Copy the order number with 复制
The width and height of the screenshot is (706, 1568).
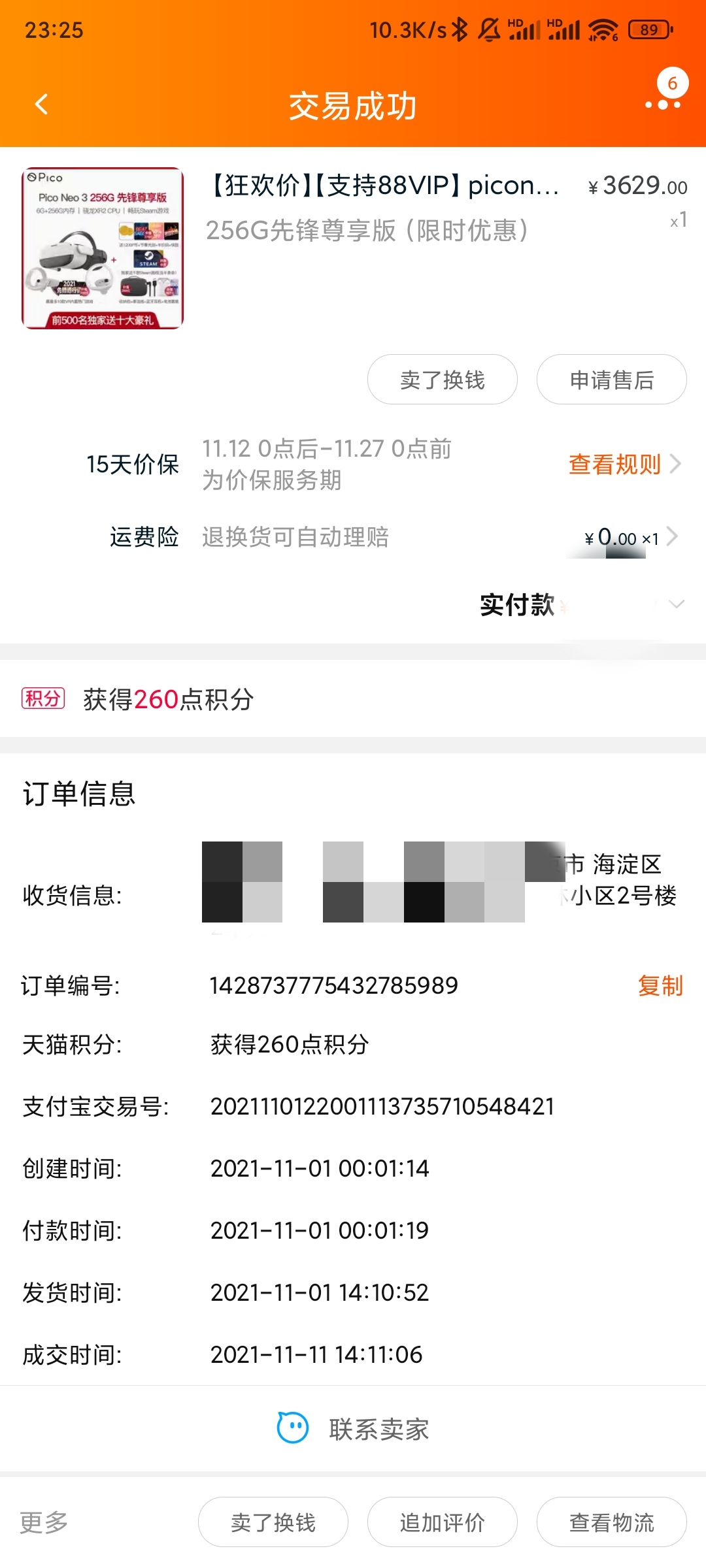pos(660,985)
